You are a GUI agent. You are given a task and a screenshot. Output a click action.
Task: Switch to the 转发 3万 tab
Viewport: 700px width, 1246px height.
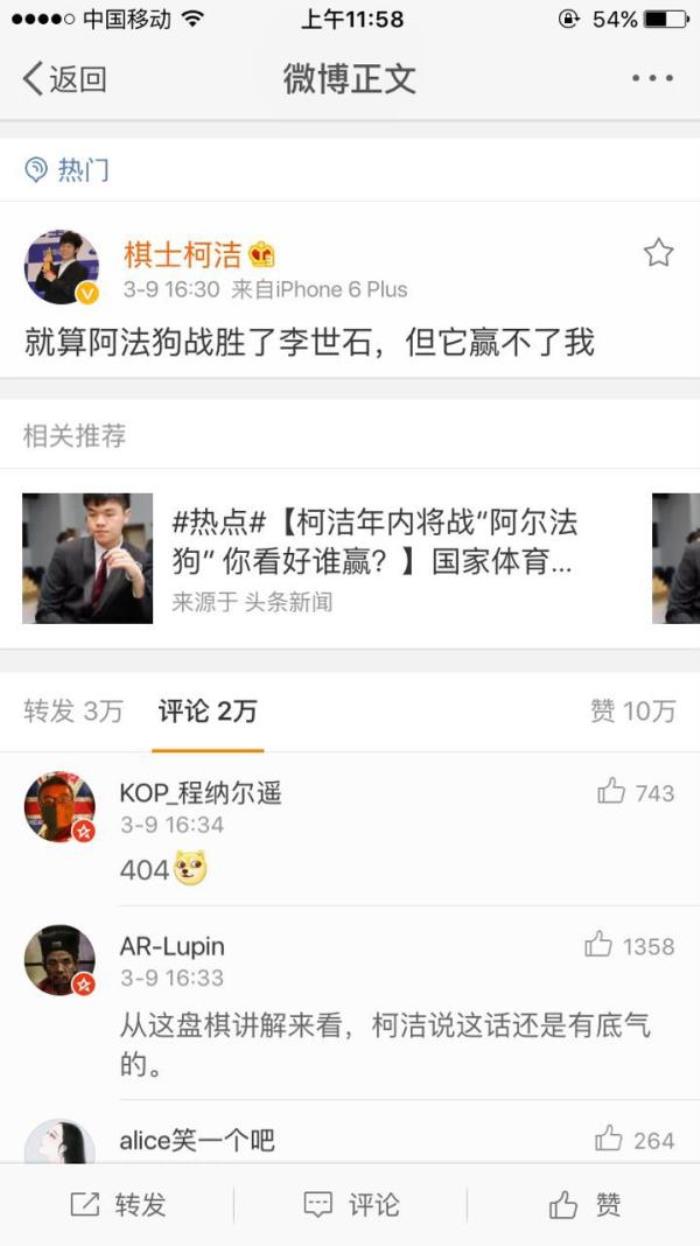pos(73,712)
